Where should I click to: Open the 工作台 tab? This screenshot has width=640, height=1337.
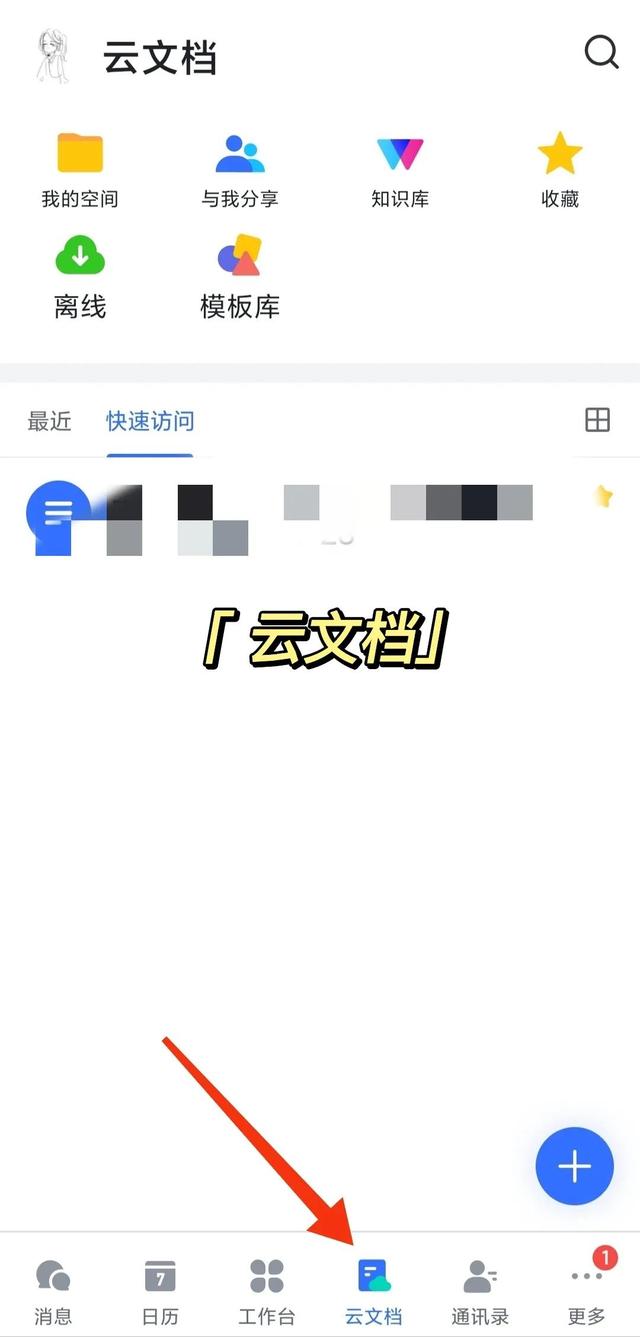tap(267, 1291)
